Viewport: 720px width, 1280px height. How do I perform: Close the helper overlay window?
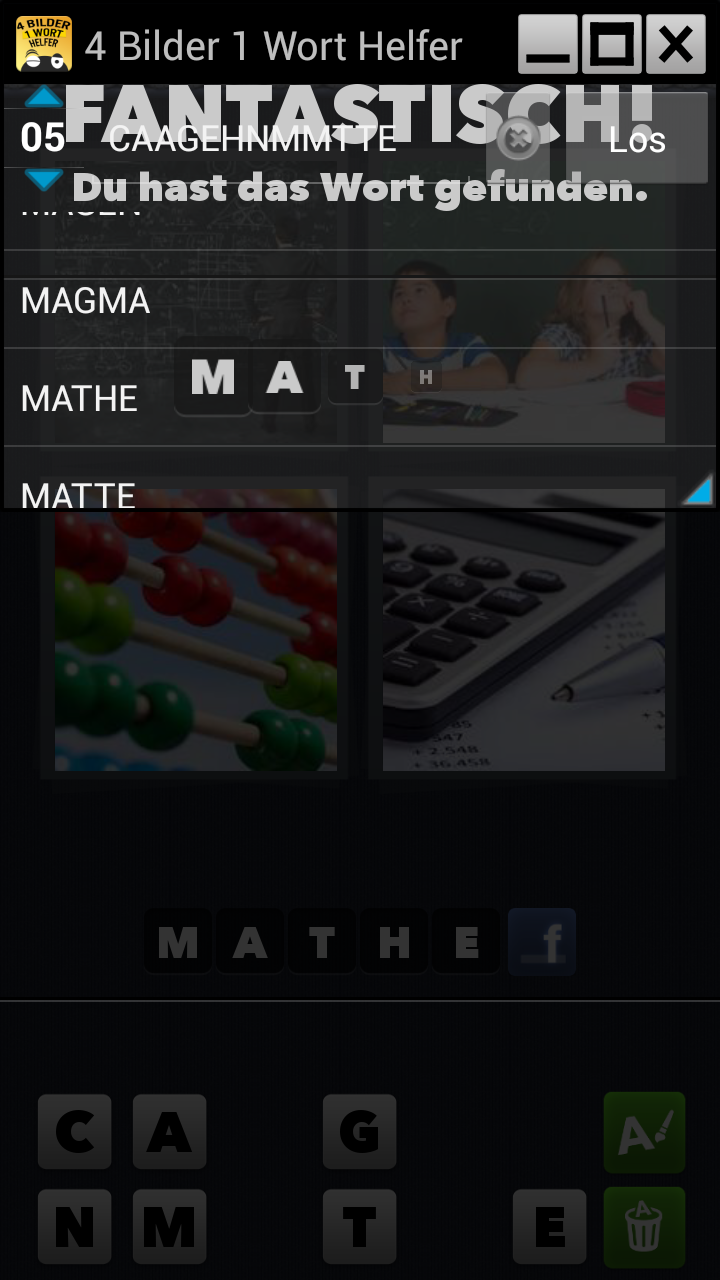(675, 45)
